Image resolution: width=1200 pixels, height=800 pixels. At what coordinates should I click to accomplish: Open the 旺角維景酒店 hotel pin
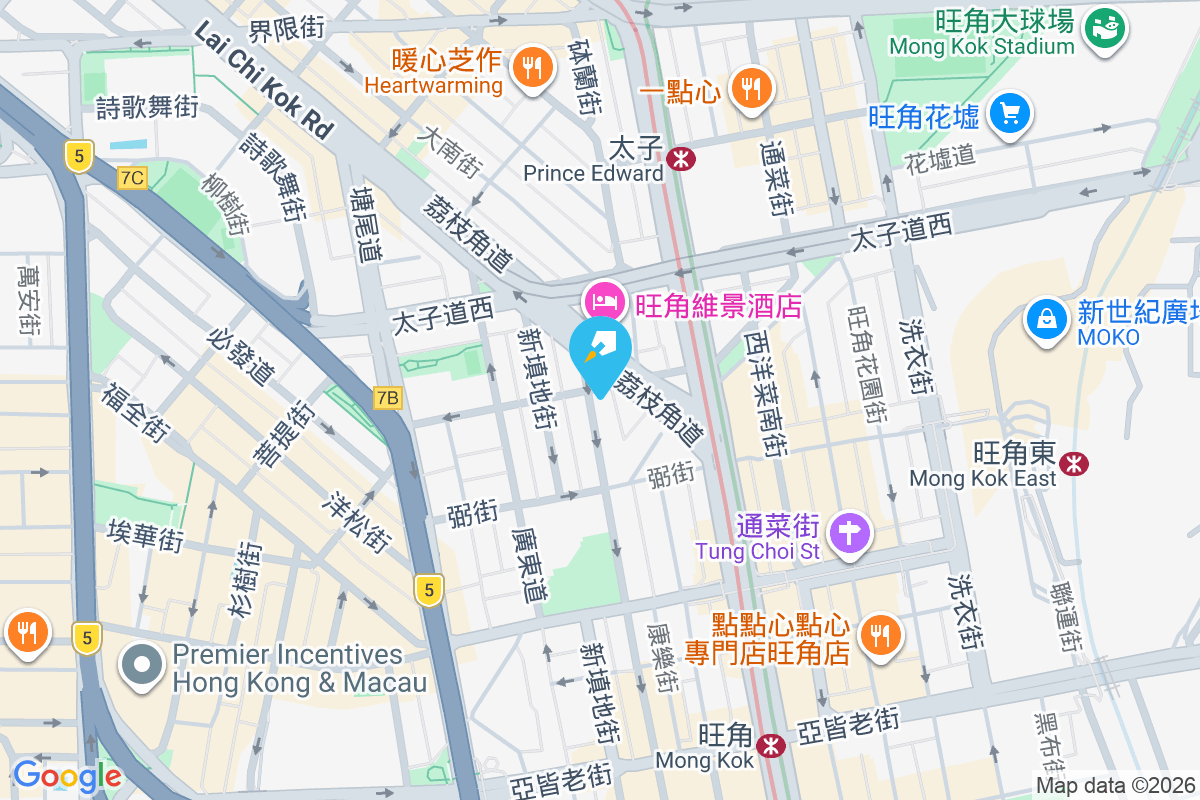[603, 299]
